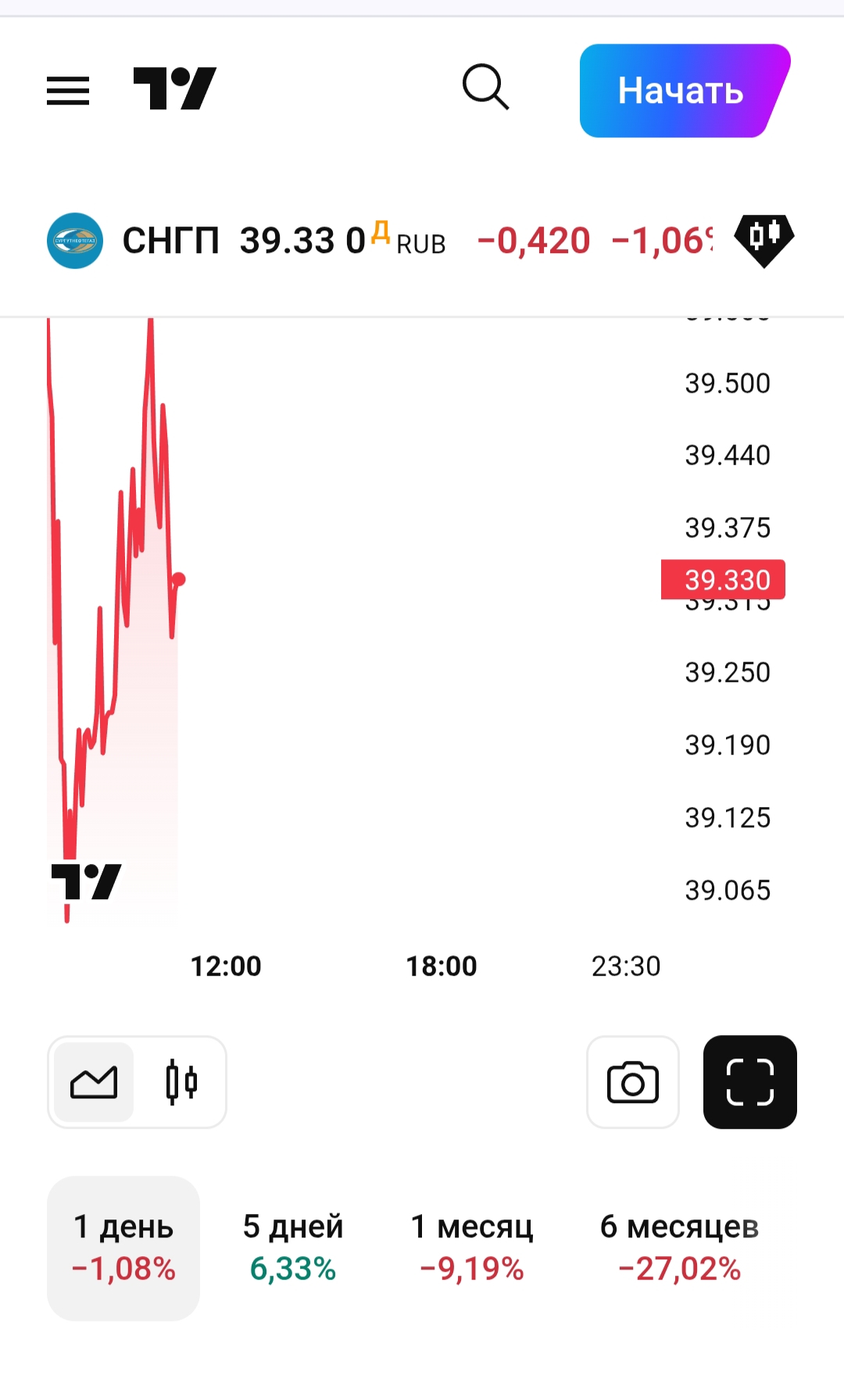Image resolution: width=844 pixels, height=1400 pixels.
Task: Go to the TradingView home logo
Action: click(174, 88)
